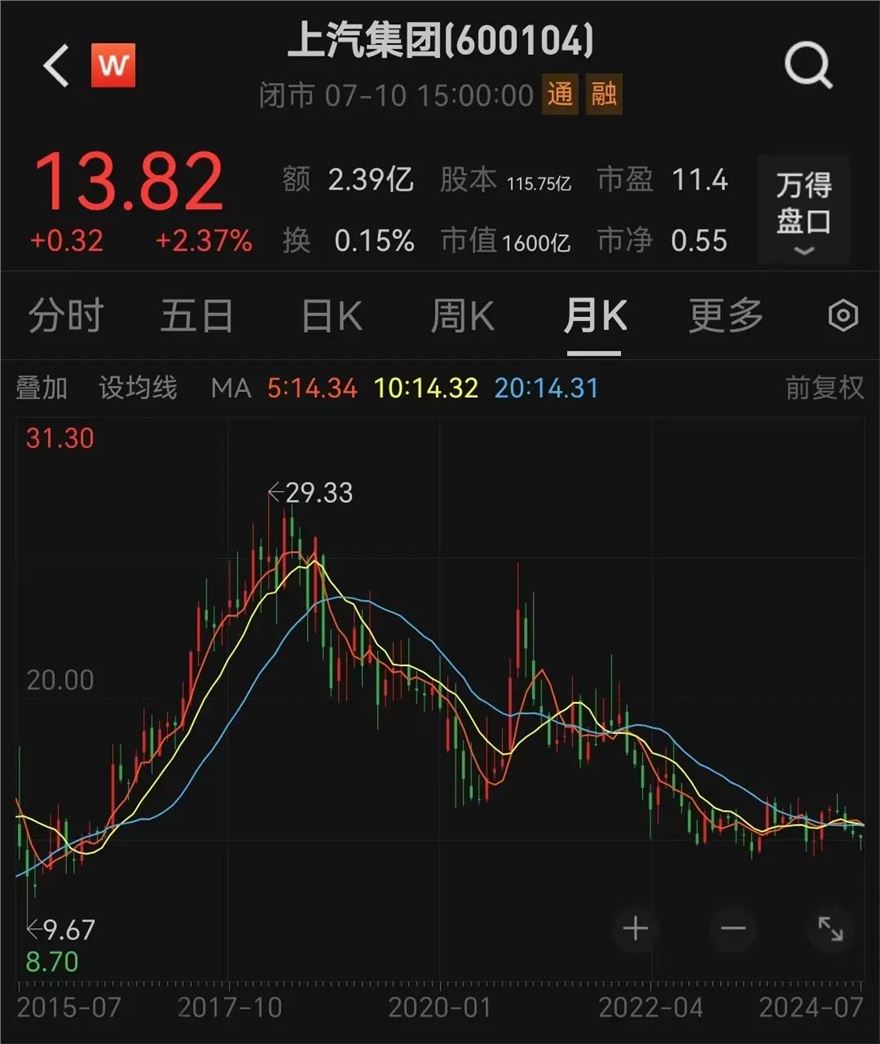Image resolution: width=880 pixels, height=1044 pixels.
Task: Open the stock search magnifier
Action: click(x=808, y=66)
